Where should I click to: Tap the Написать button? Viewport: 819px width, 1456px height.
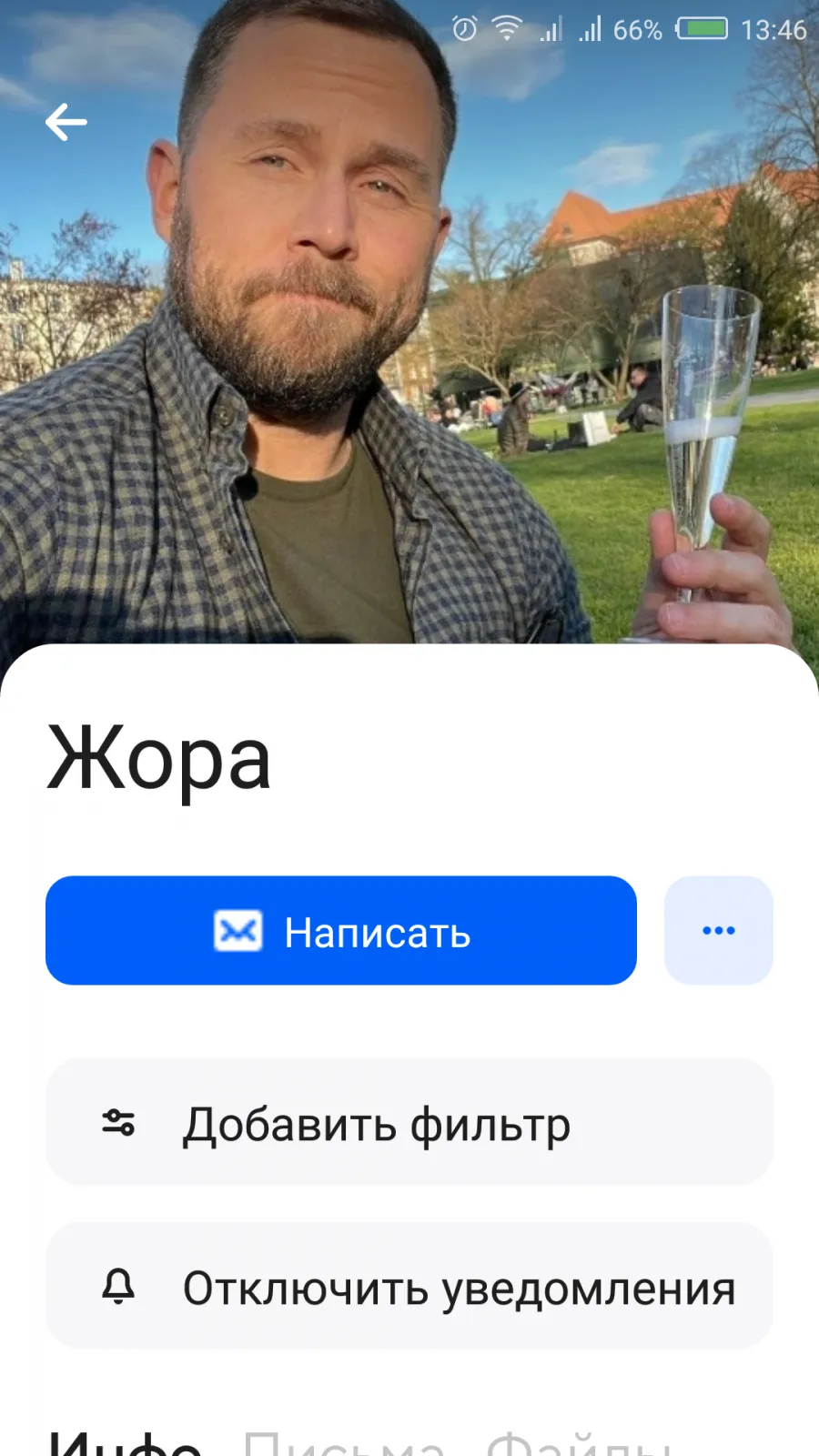point(341,930)
